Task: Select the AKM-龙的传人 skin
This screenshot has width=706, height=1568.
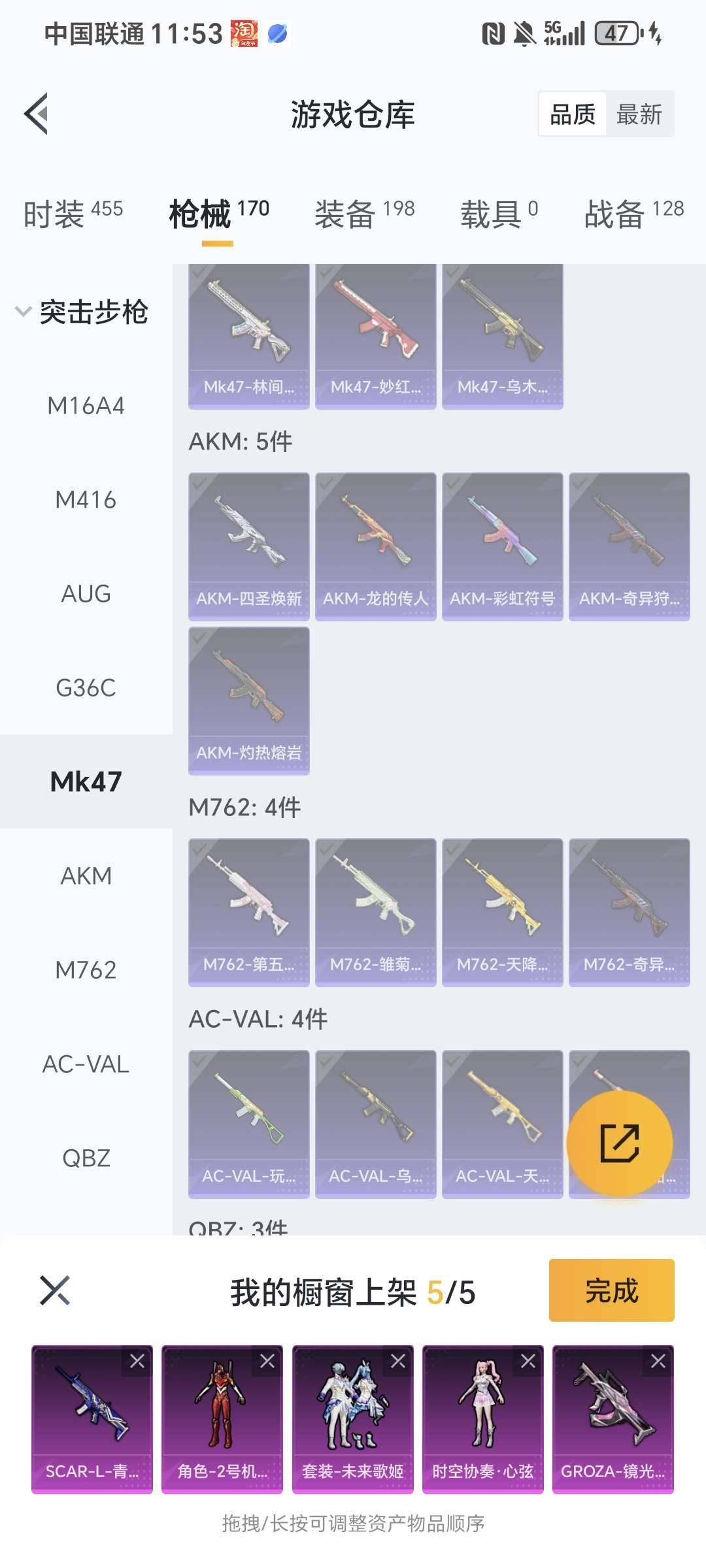Action: point(375,546)
